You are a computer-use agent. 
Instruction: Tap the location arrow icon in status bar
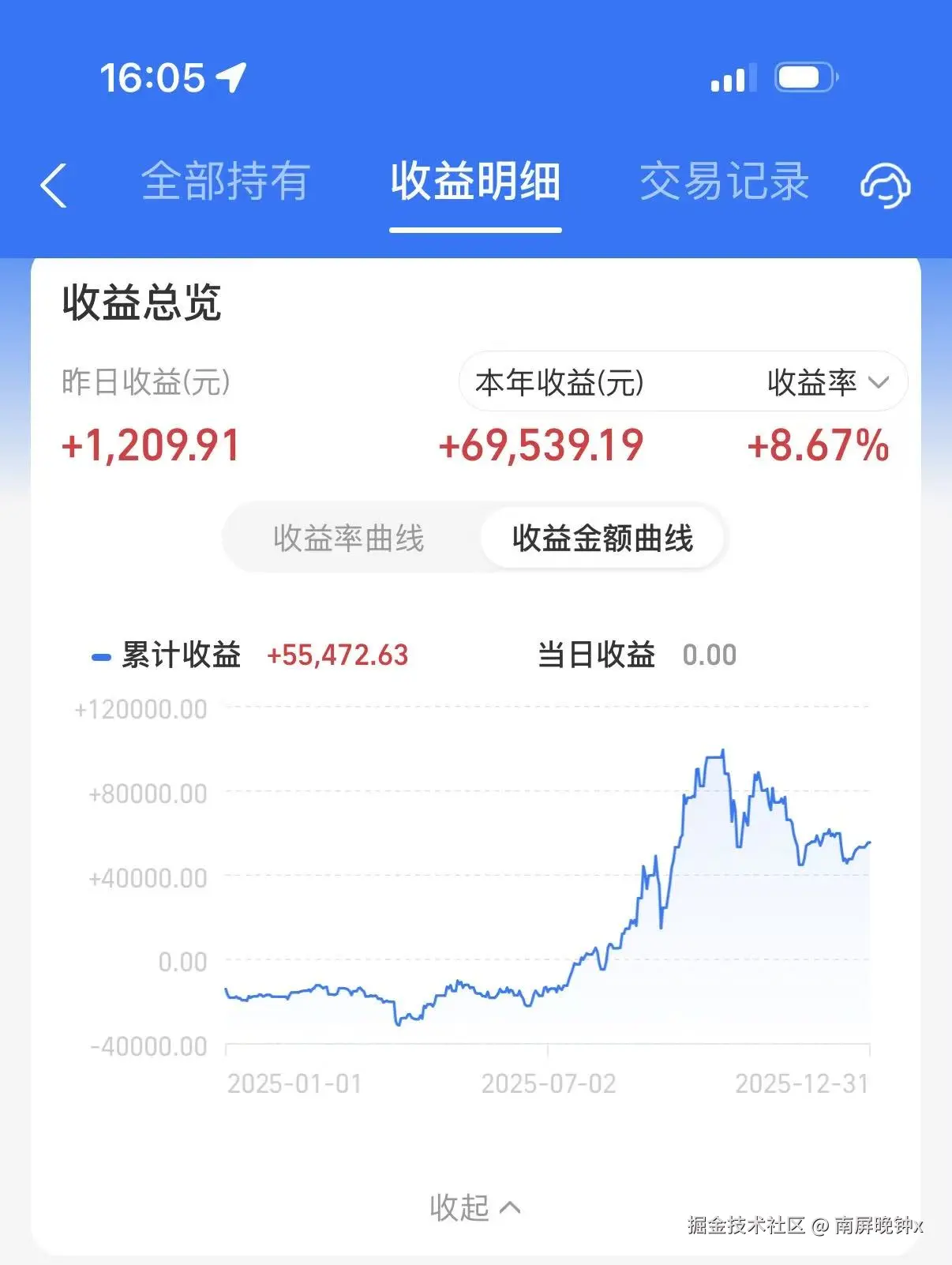(x=231, y=77)
